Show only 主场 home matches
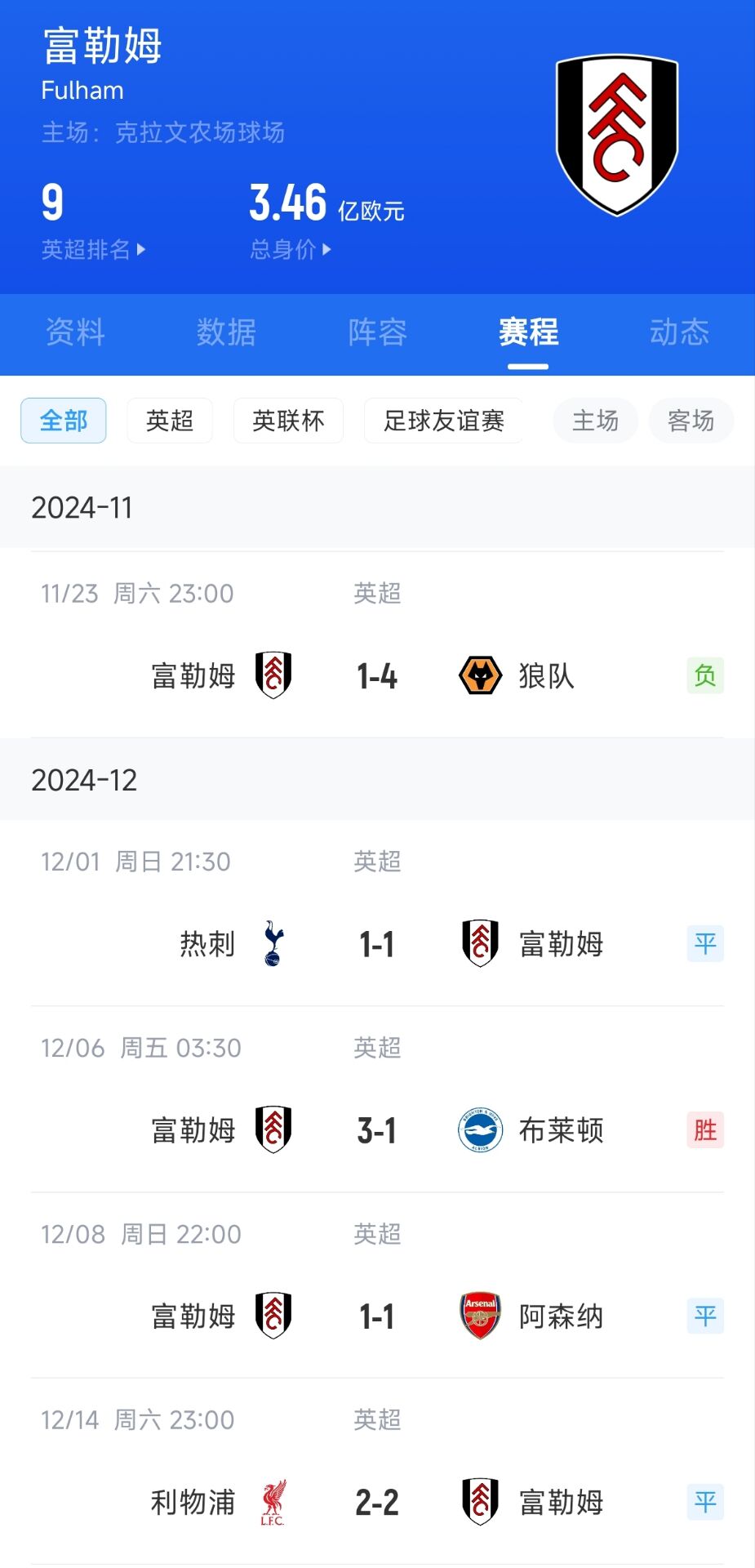The width and height of the screenshot is (755, 1568). [x=595, y=421]
